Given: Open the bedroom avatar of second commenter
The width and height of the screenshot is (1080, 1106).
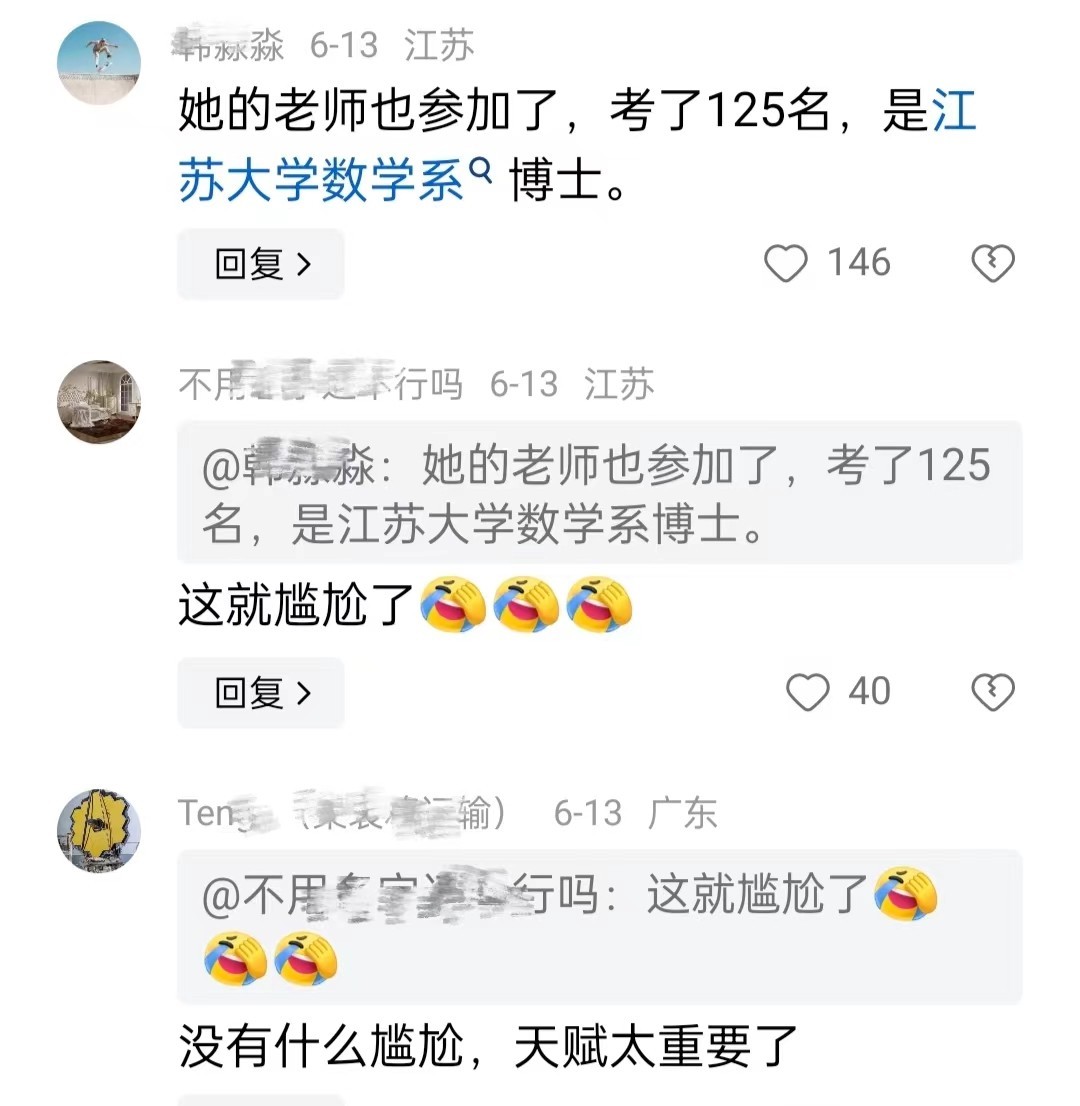Looking at the screenshot, I should [98, 401].
